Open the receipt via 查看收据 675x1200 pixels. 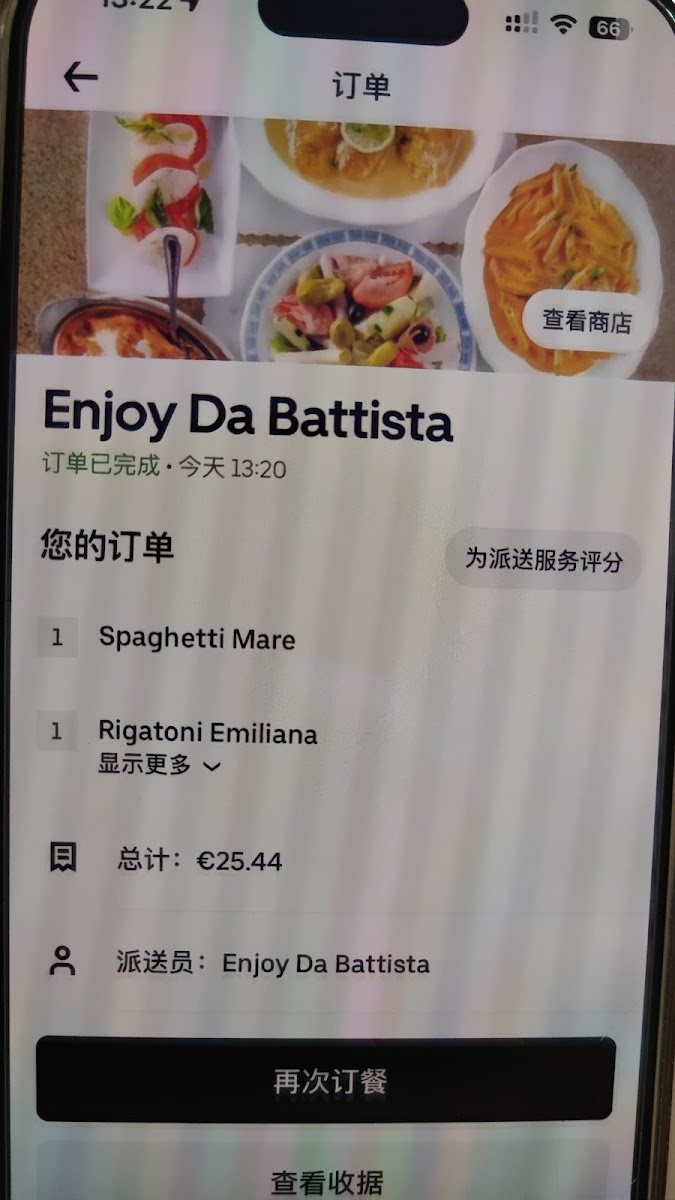(326, 1180)
